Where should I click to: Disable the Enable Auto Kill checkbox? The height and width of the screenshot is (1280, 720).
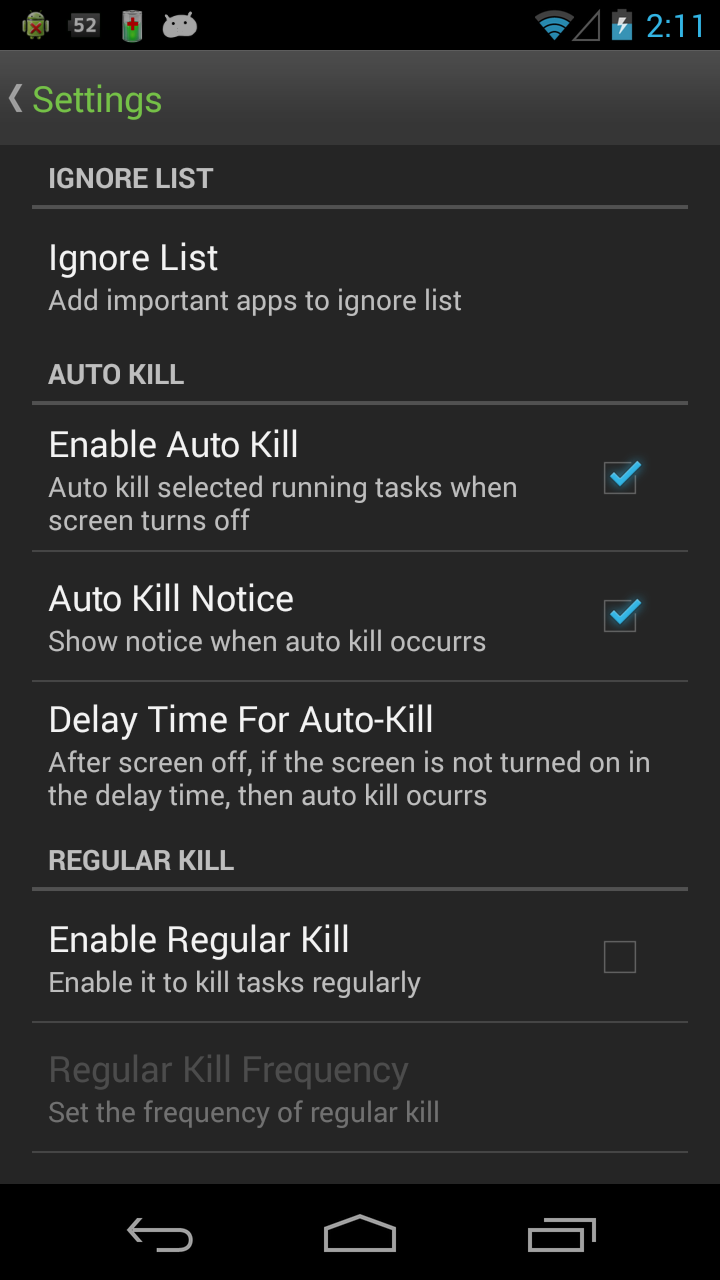coord(619,478)
